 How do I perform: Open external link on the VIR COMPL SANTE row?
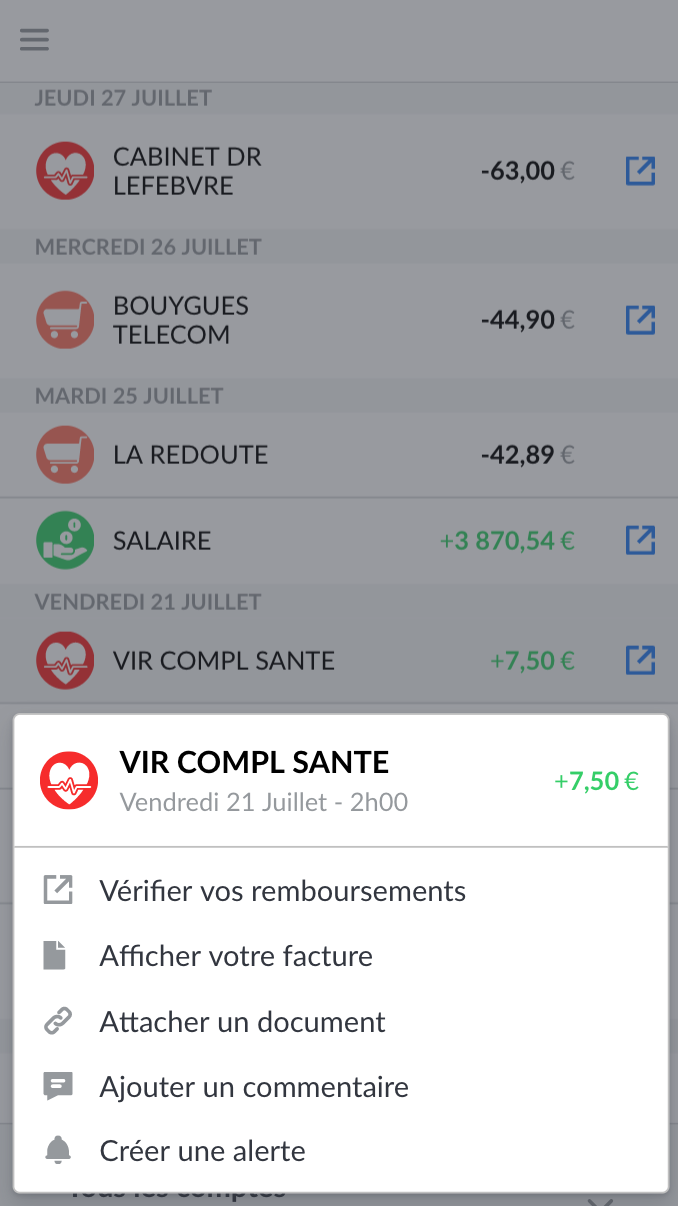tap(640, 660)
